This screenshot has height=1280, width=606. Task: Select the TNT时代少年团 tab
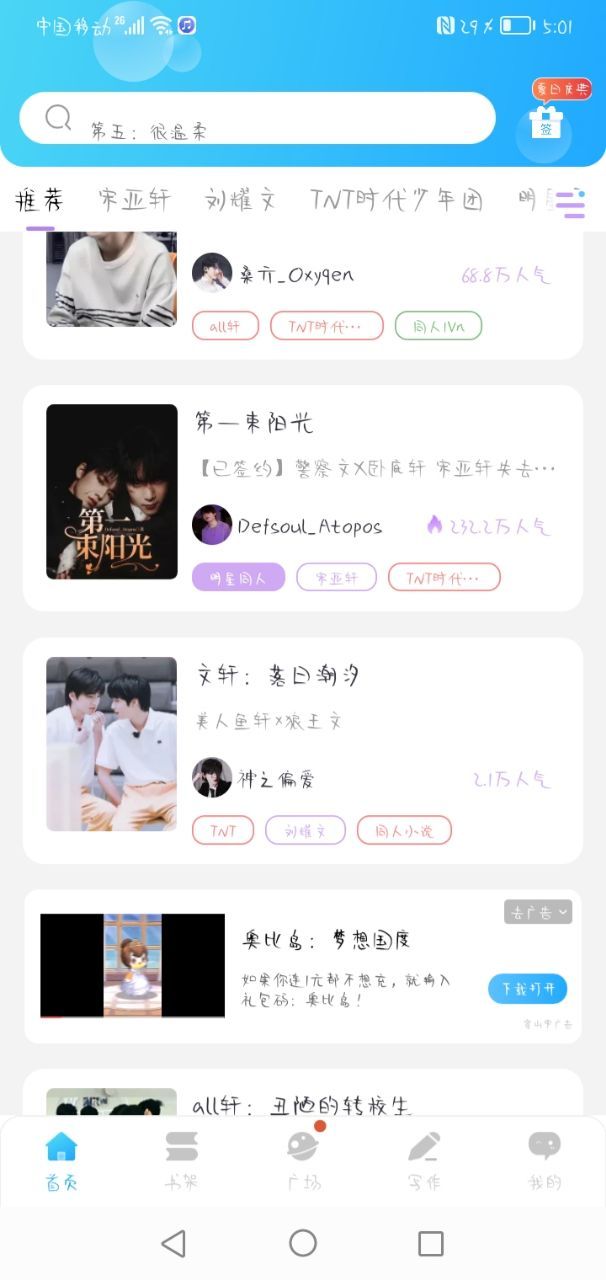[x=396, y=200]
